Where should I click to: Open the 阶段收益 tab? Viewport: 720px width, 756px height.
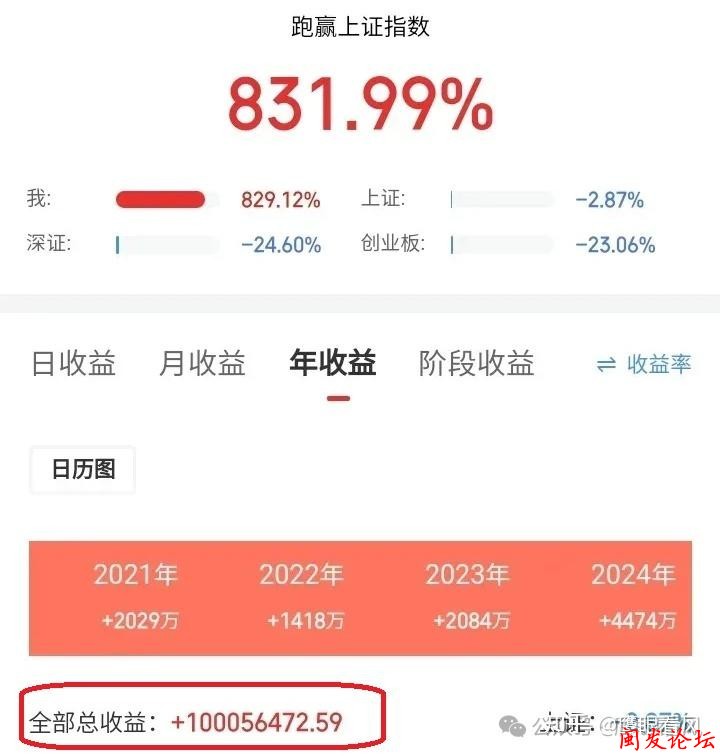click(476, 363)
